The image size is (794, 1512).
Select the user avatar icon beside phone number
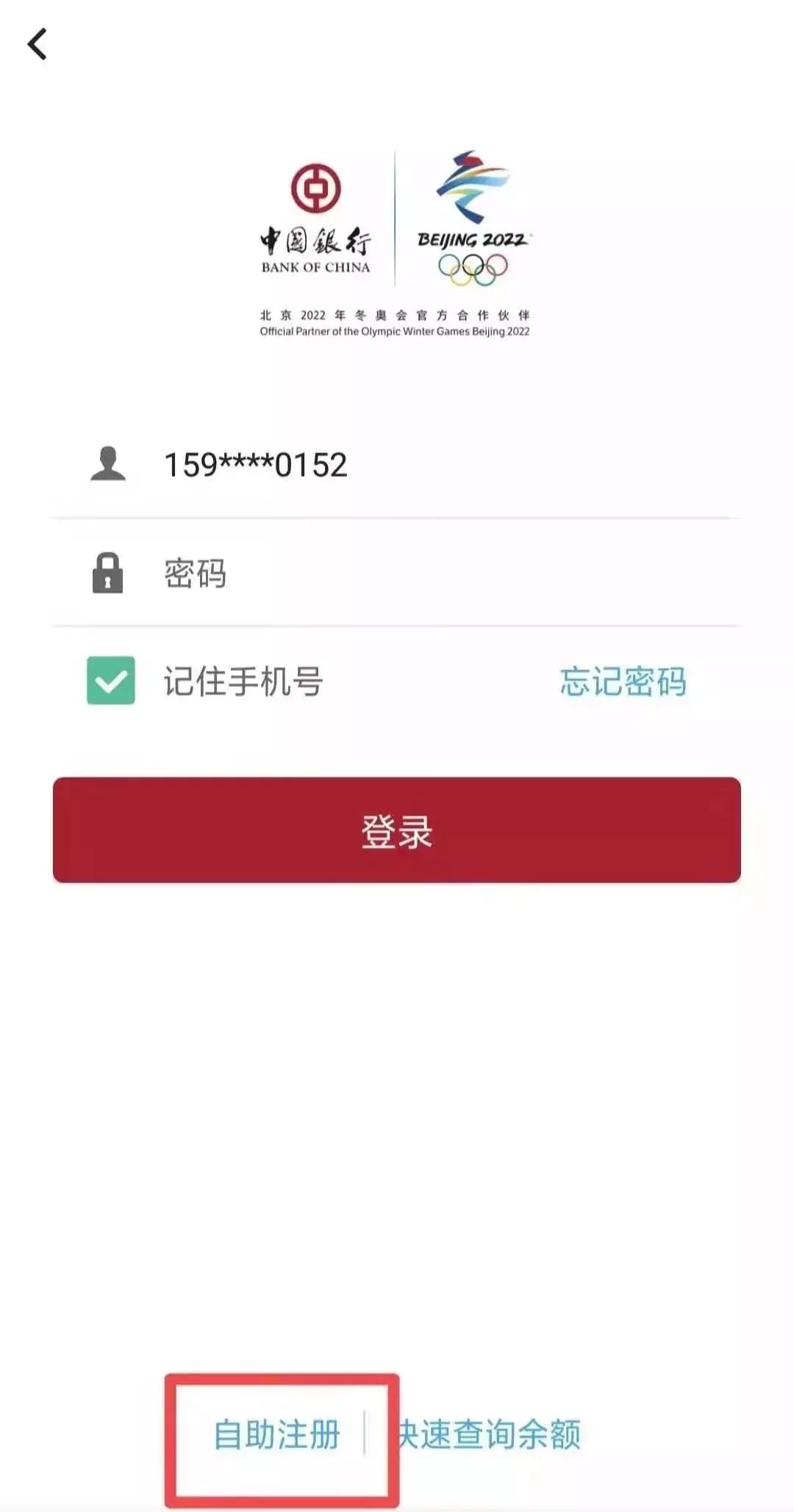(x=108, y=463)
